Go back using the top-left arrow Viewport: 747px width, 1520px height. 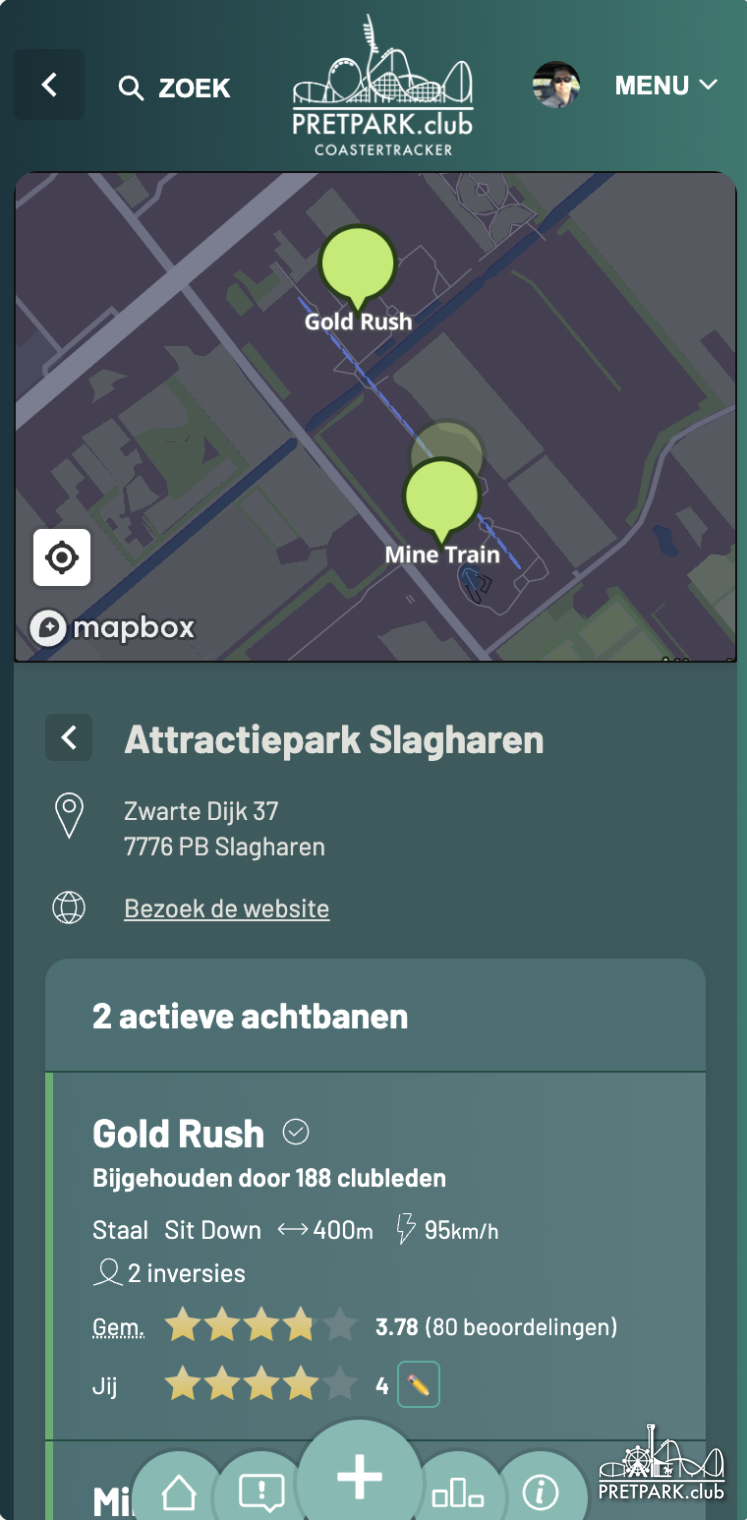click(49, 85)
